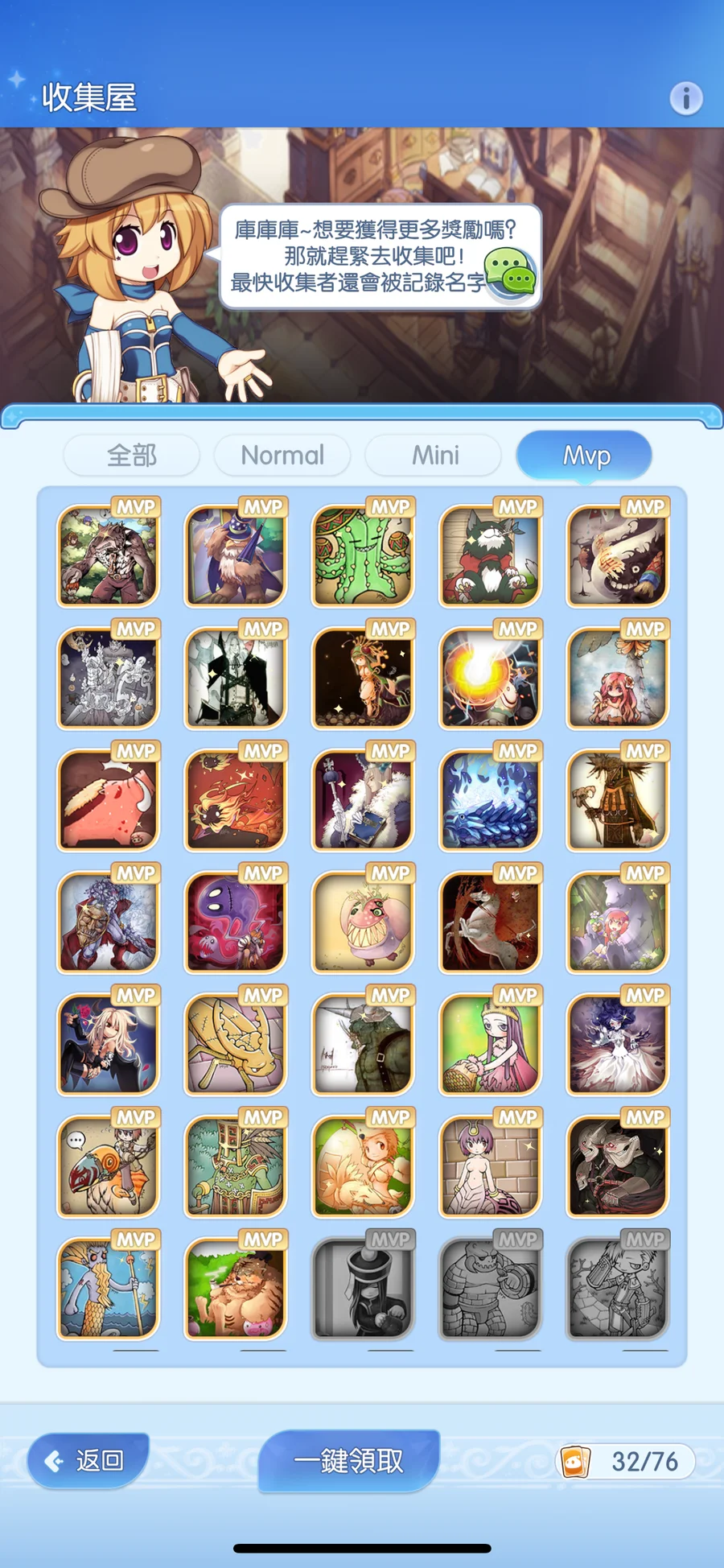Tap the 返回 back button

(88, 1460)
